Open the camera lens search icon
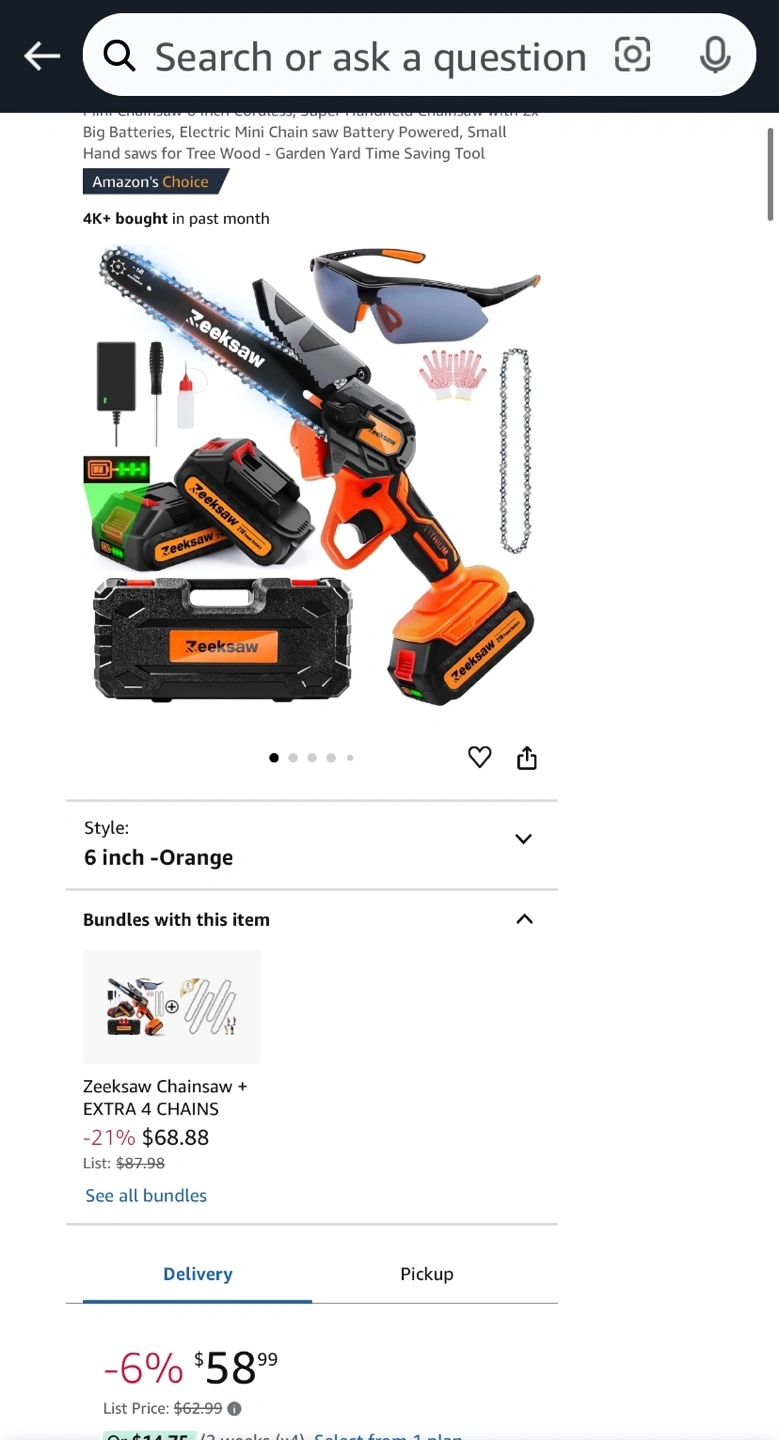 pyautogui.click(x=632, y=54)
